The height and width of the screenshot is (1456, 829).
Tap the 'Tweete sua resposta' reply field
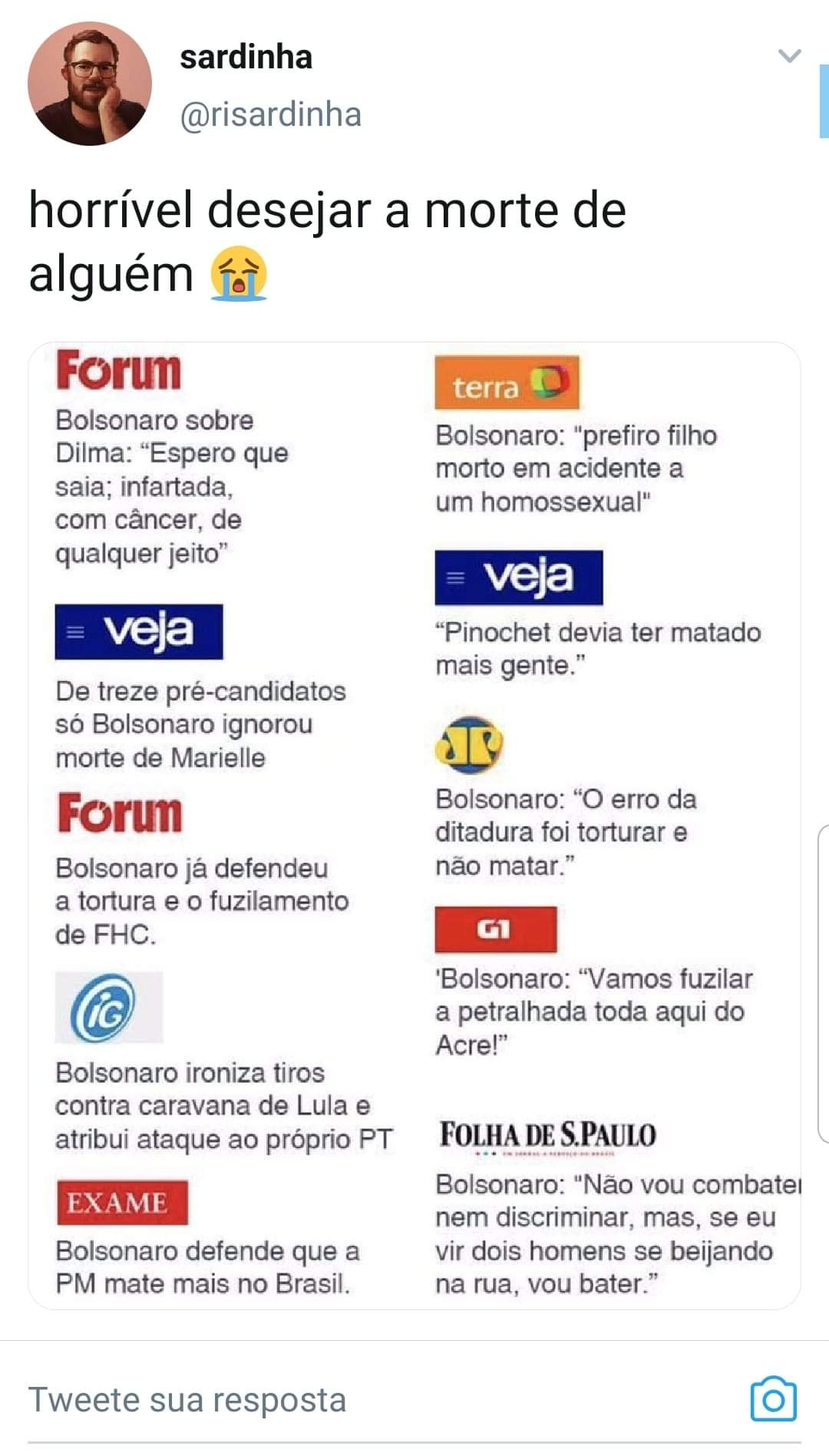188,1399
